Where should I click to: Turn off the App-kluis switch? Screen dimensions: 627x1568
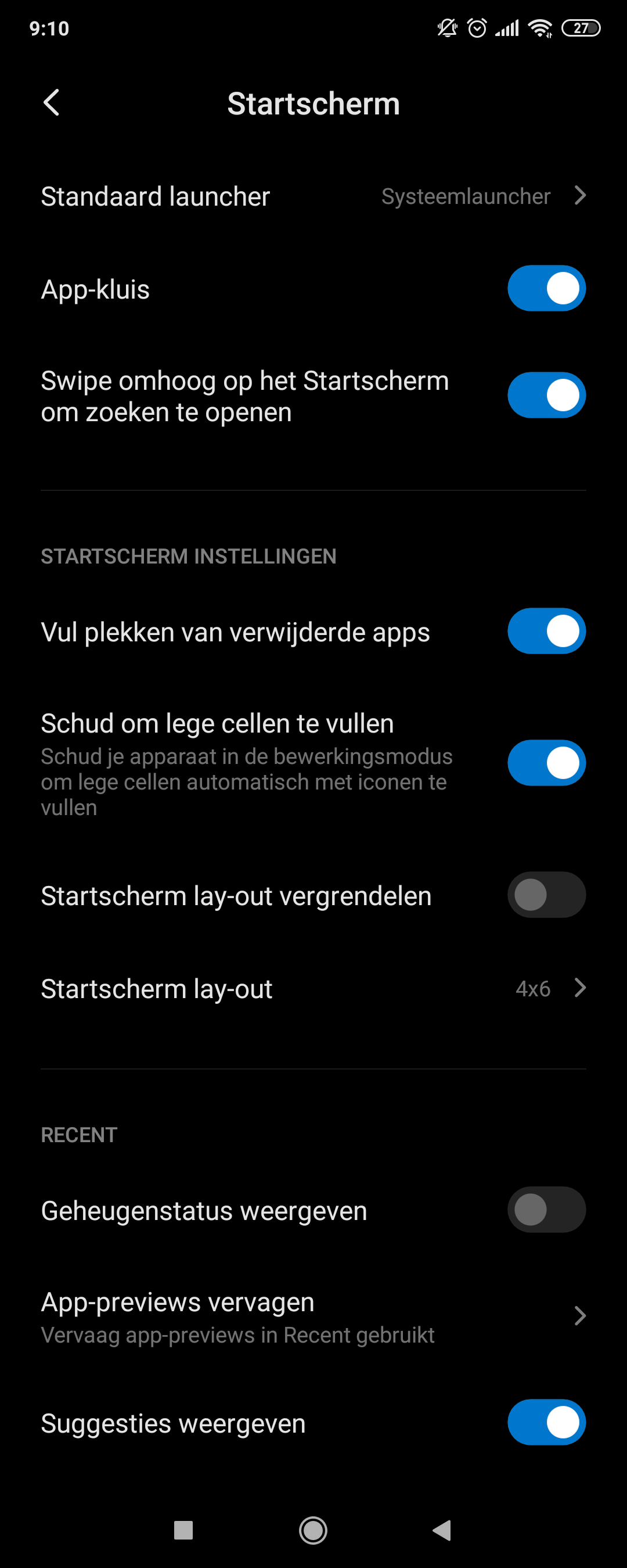(x=546, y=289)
